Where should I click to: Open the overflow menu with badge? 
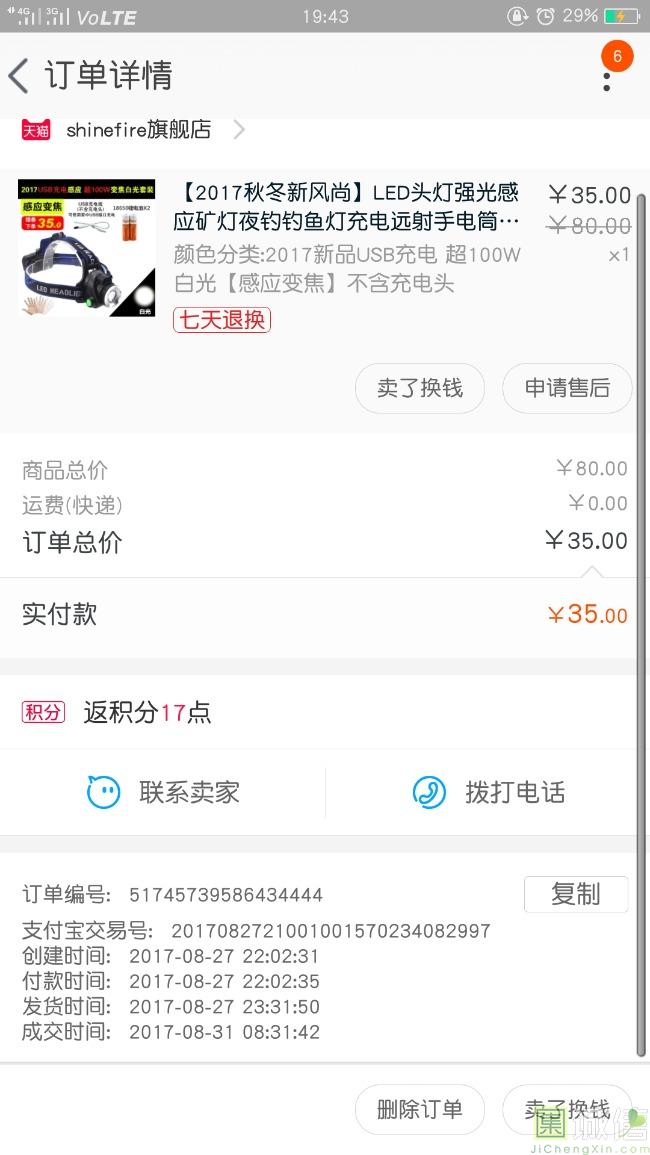coord(607,74)
